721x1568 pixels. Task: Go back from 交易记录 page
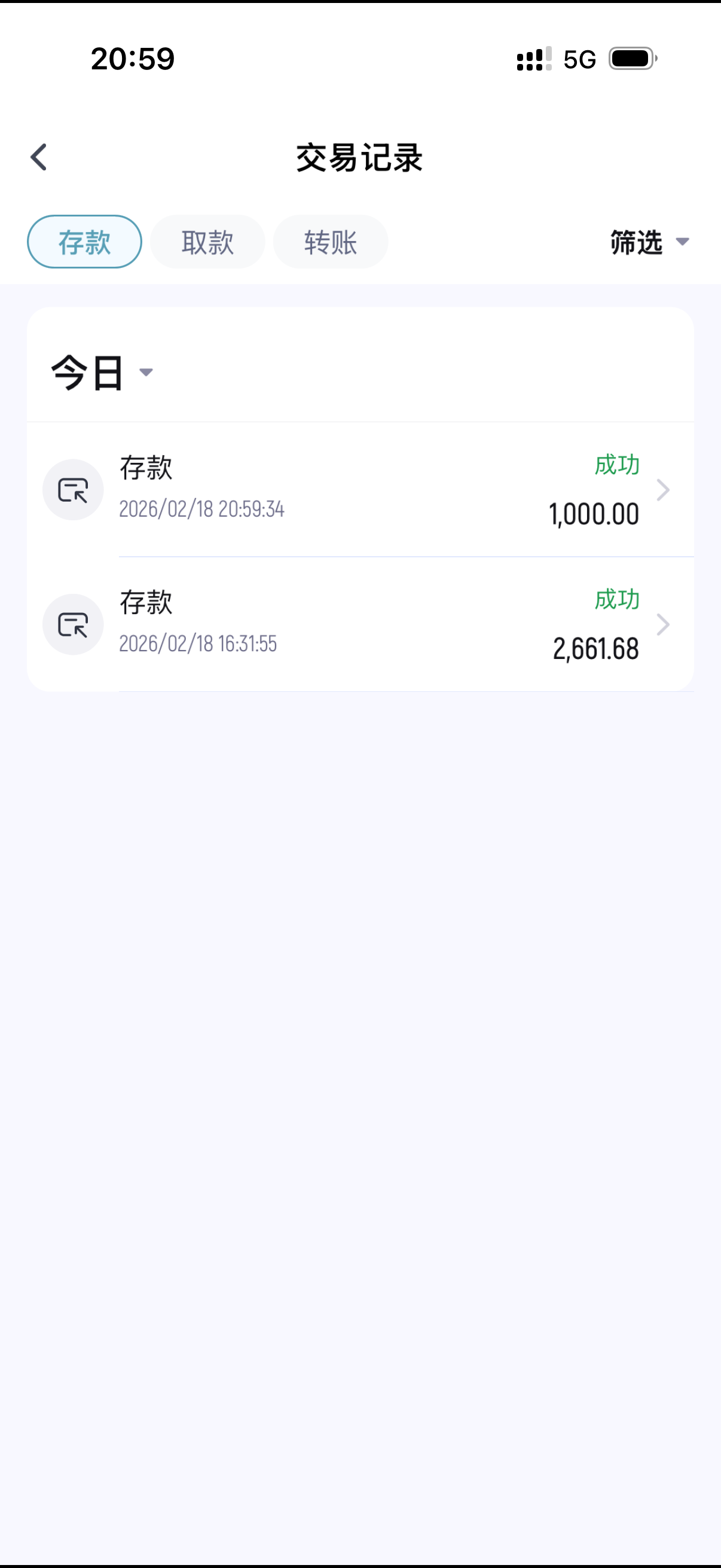(x=39, y=157)
